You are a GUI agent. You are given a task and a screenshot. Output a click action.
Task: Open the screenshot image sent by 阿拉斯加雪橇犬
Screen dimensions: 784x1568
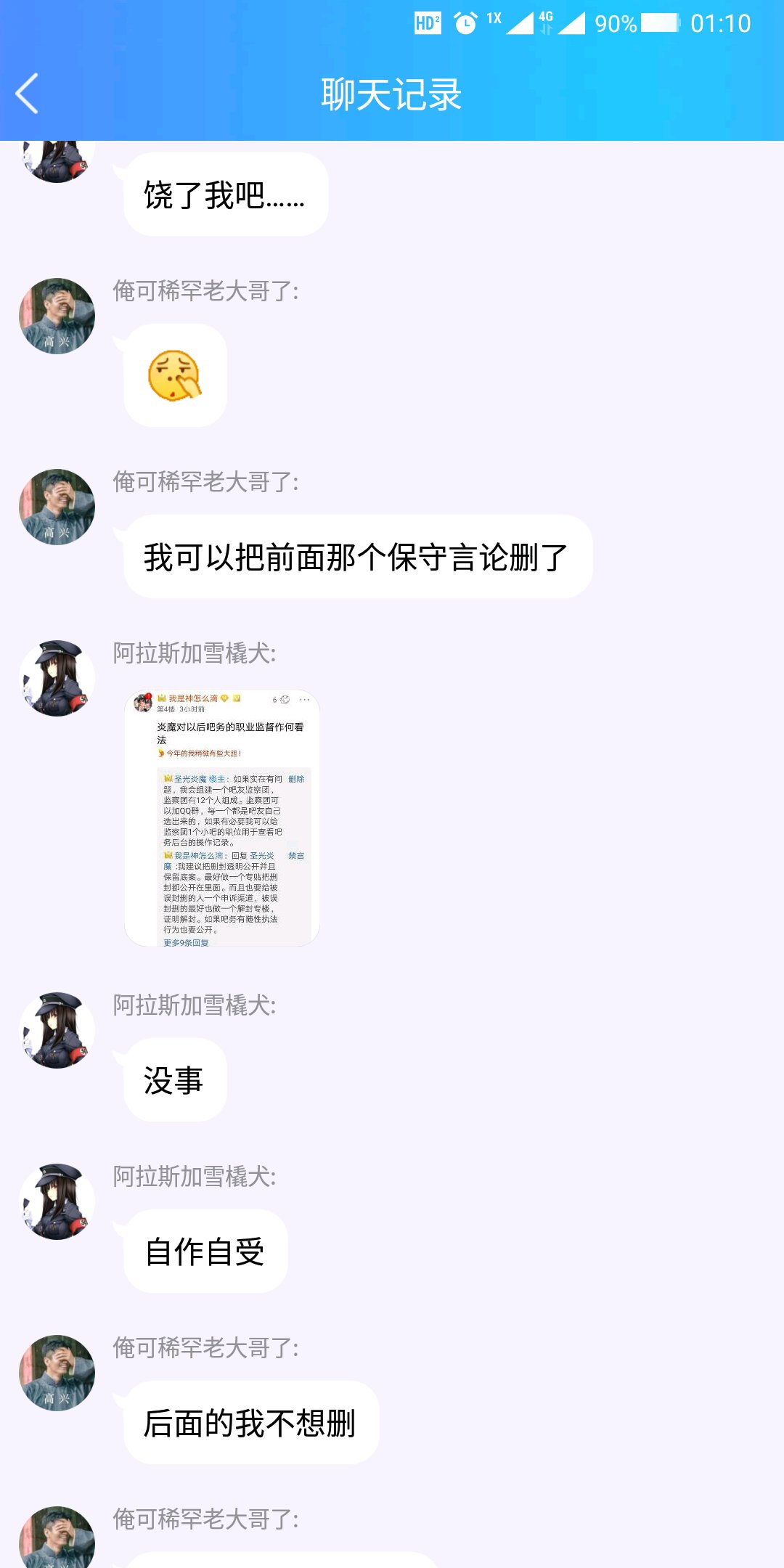click(222, 818)
